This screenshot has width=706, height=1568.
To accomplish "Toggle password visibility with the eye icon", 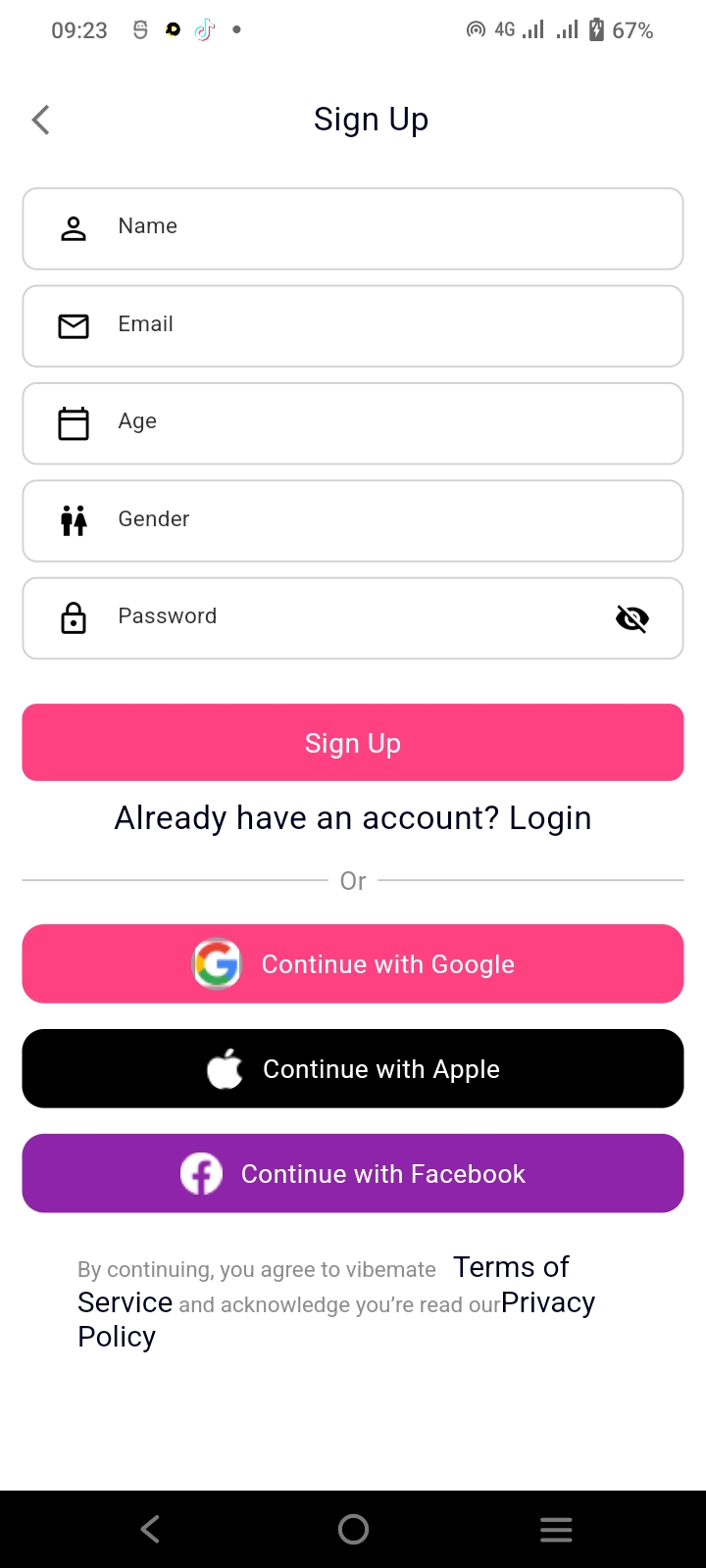I will click(x=632, y=618).
